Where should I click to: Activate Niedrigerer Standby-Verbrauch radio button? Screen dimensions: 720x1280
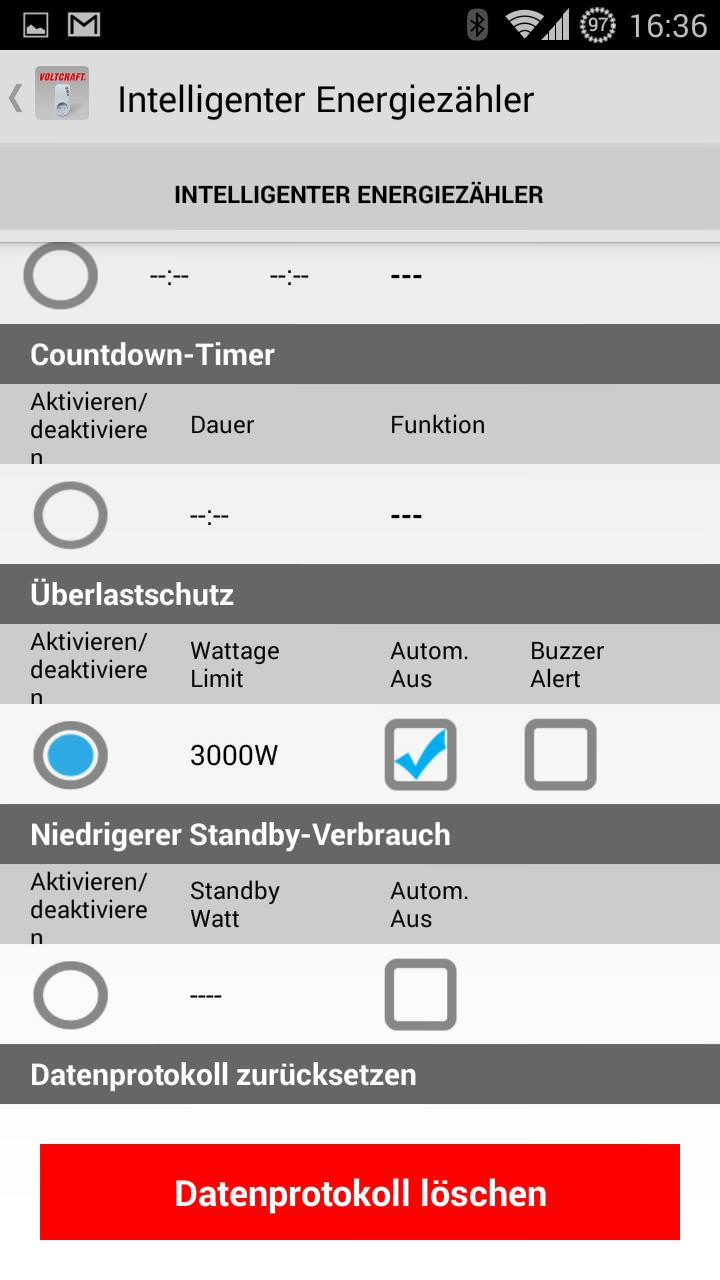(70, 995)
